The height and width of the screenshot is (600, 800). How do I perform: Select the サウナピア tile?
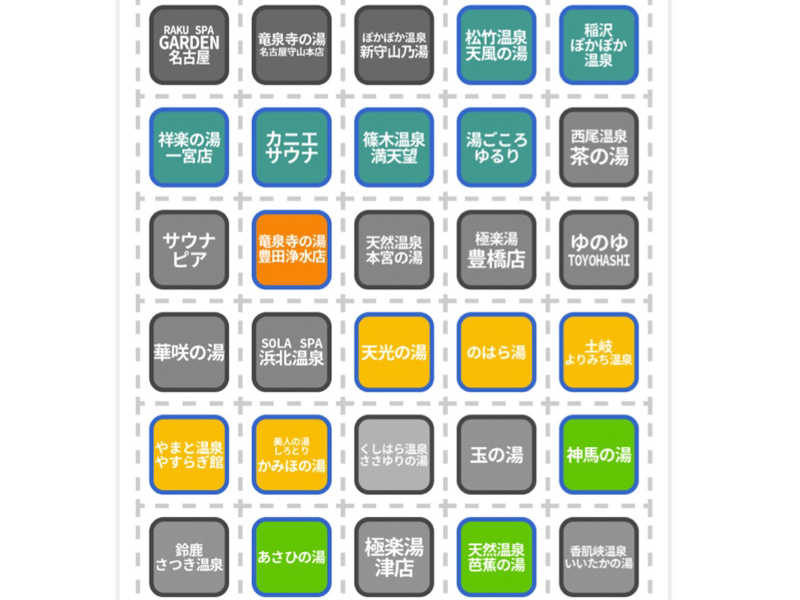(189, 250)
